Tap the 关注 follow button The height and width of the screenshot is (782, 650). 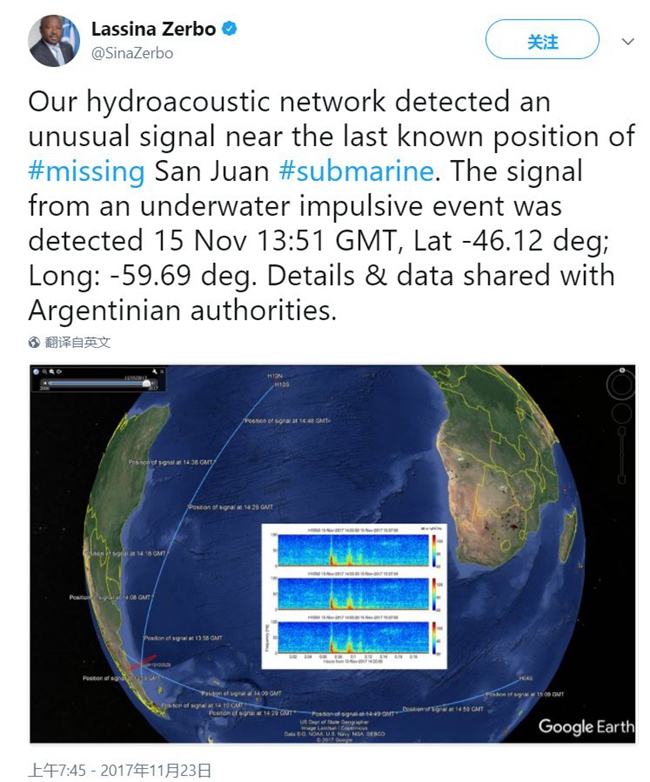[x=542, y=42]
